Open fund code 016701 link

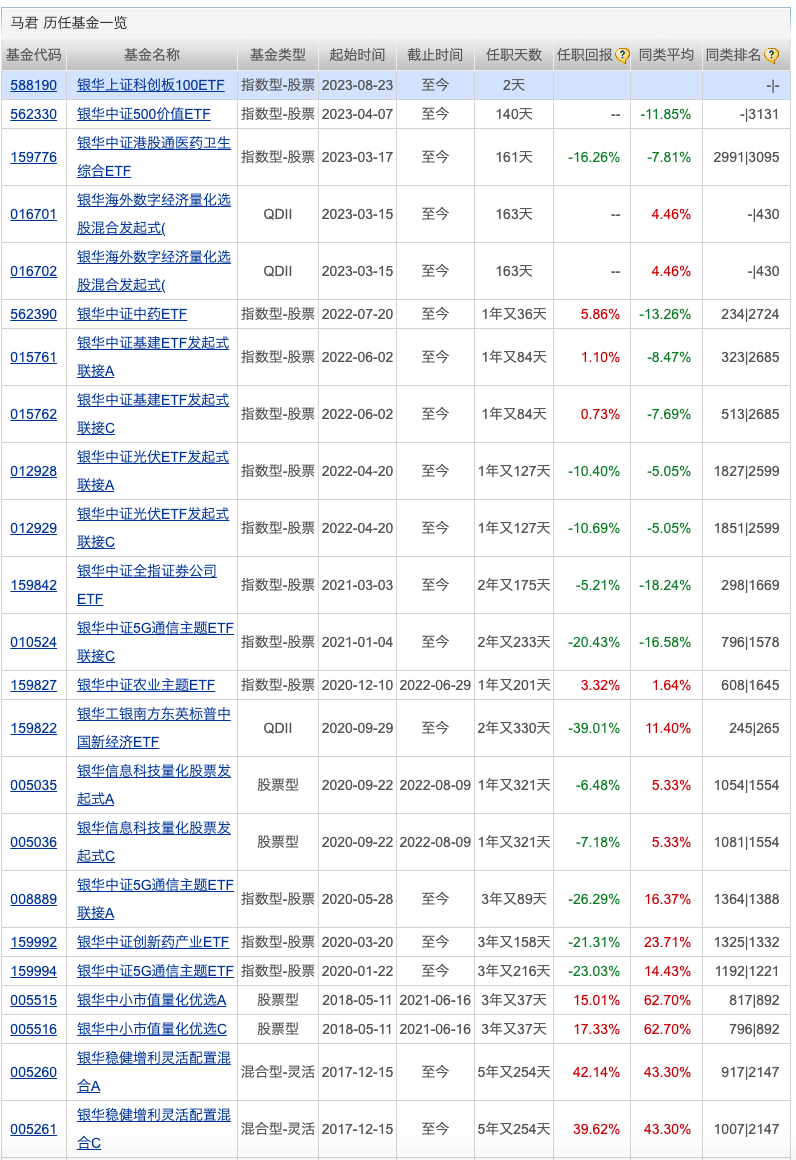pyautogui.click(x=33, y=214)
